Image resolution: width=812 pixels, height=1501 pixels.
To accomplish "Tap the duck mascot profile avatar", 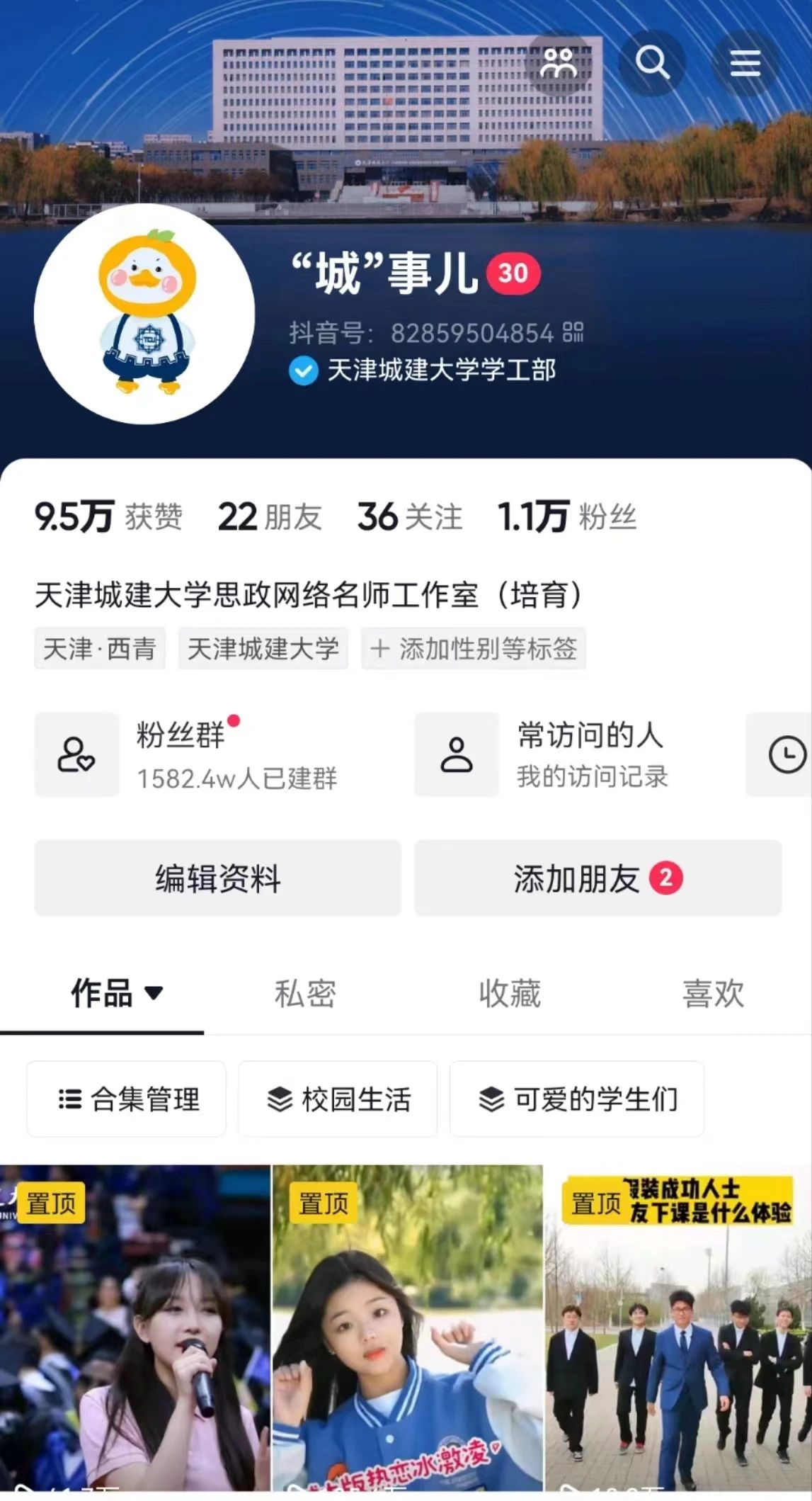I will coord(144,314).
